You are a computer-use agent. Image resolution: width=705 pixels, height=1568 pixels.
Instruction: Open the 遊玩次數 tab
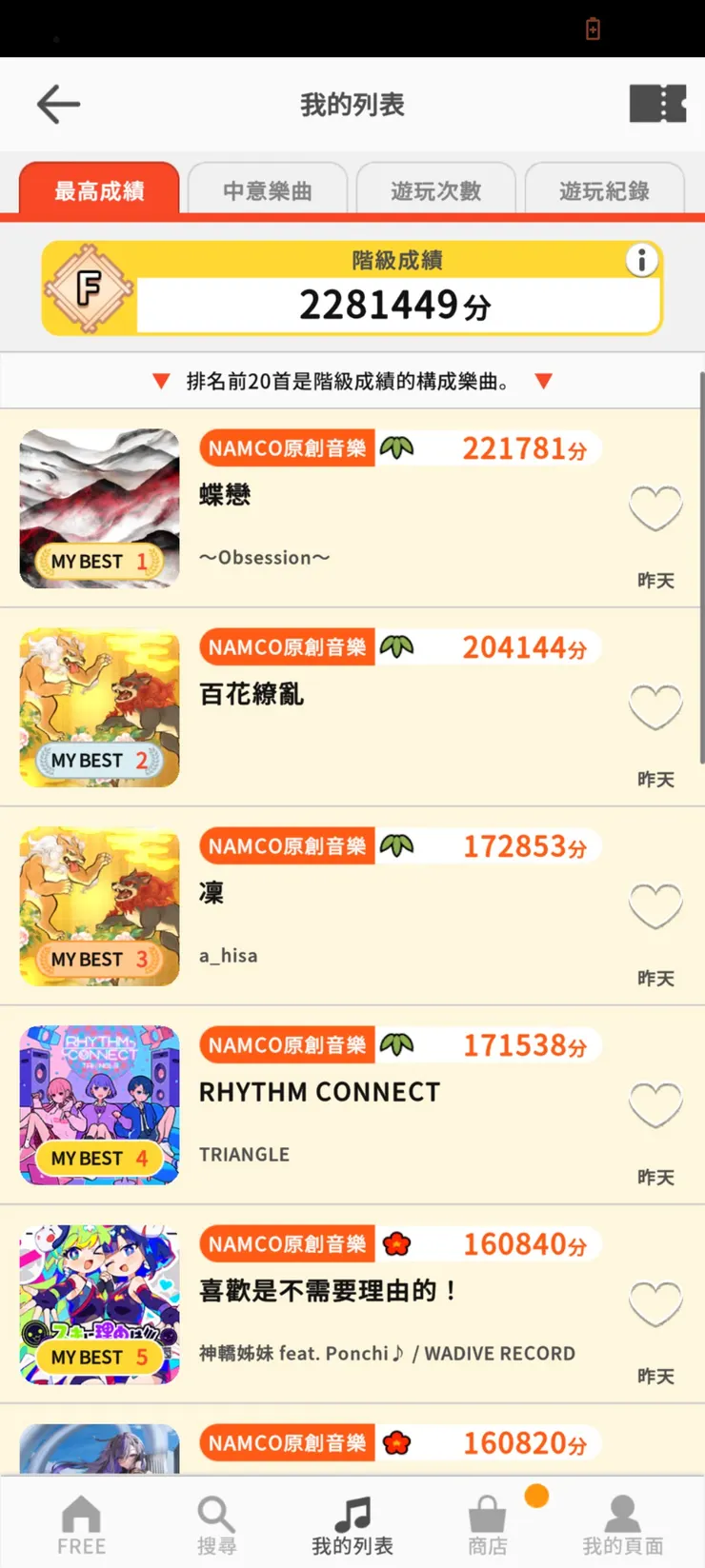point(436,189)
